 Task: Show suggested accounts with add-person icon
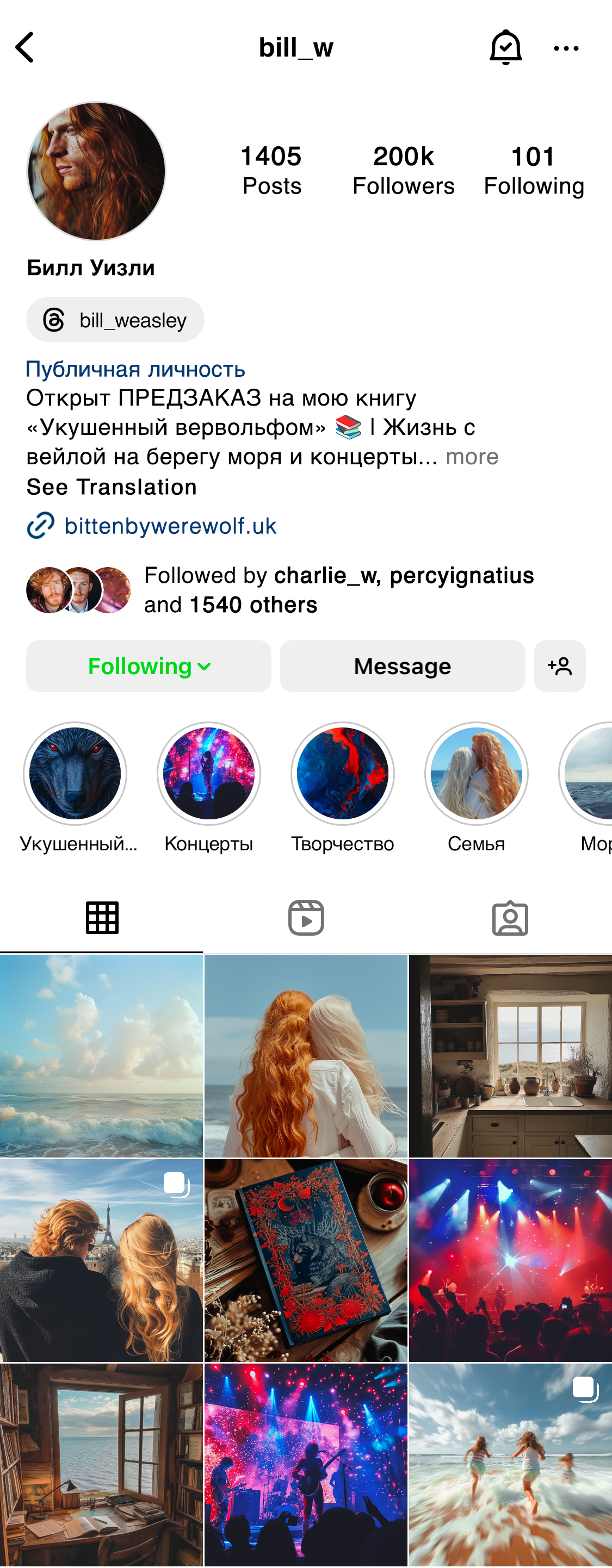tap(559, 666)
